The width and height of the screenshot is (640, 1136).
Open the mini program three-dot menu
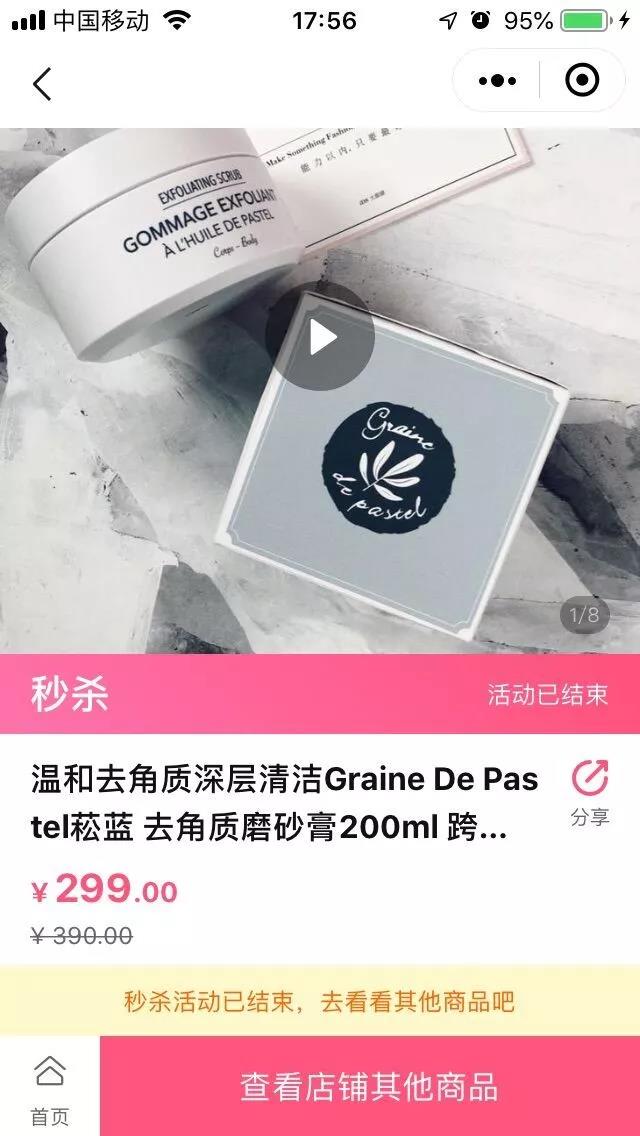coord(497,80)
